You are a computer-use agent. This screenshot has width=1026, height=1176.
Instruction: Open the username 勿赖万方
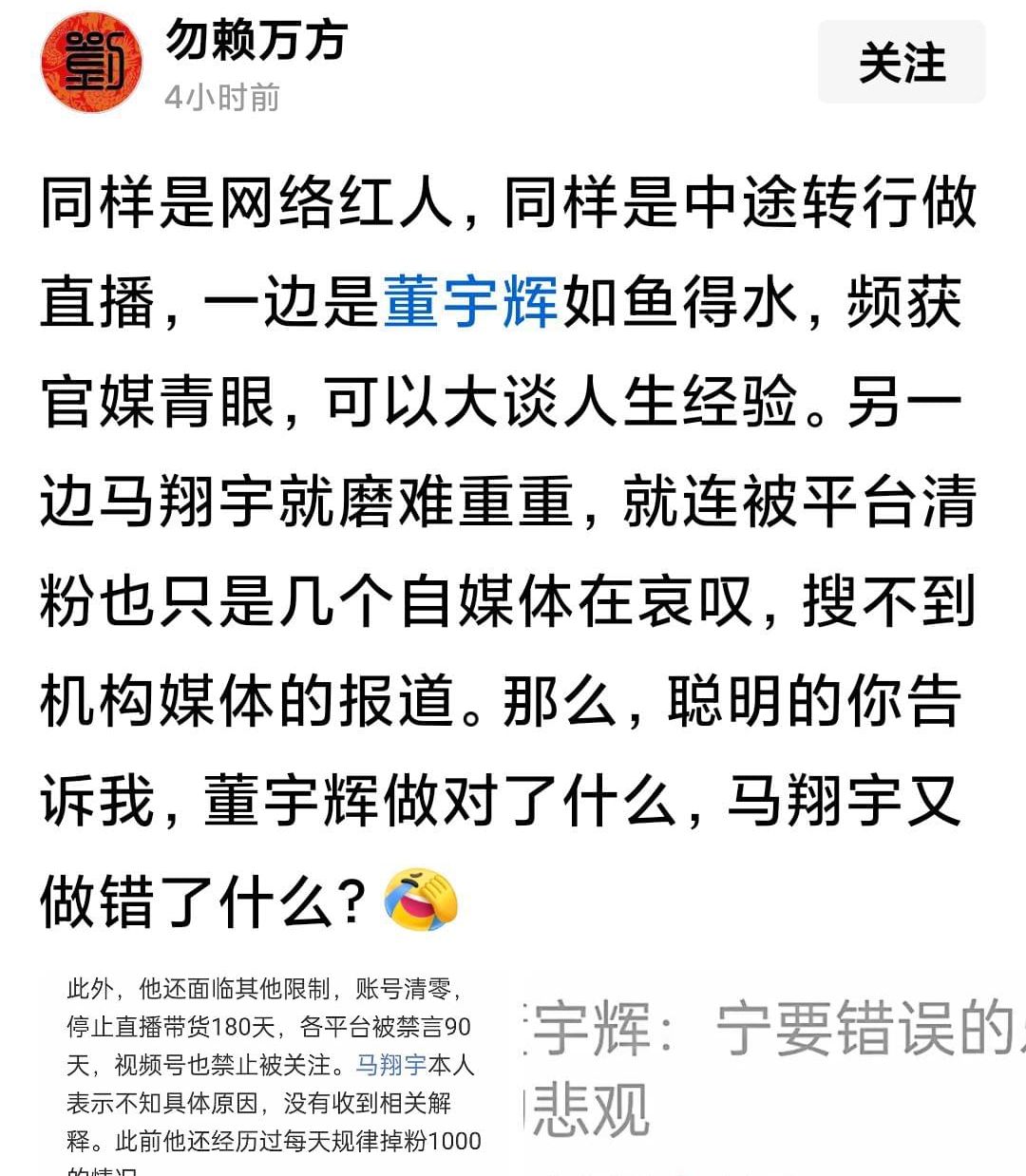256,41
